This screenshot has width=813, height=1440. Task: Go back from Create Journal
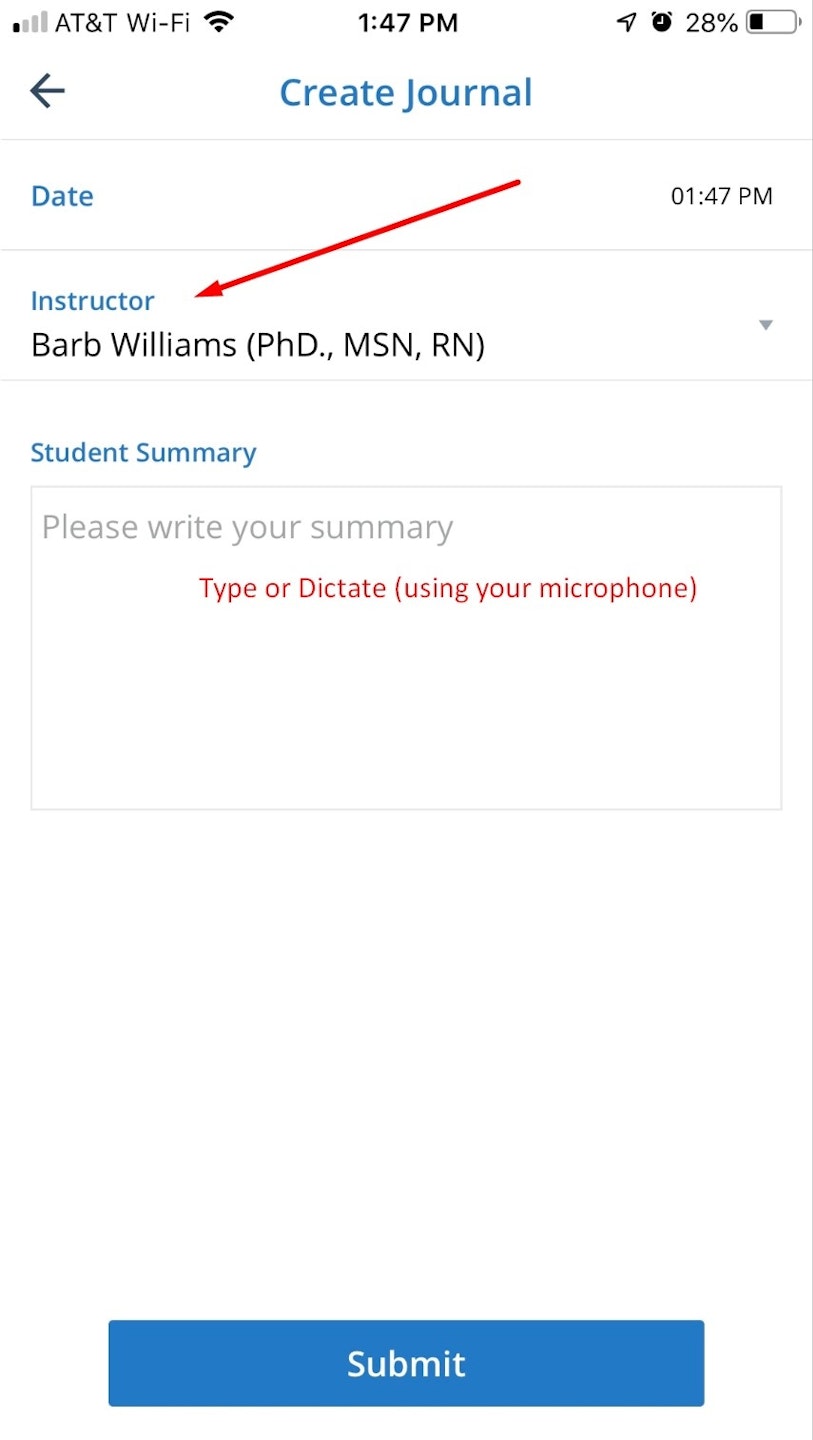pyautogui.click(x=47, y=92)
